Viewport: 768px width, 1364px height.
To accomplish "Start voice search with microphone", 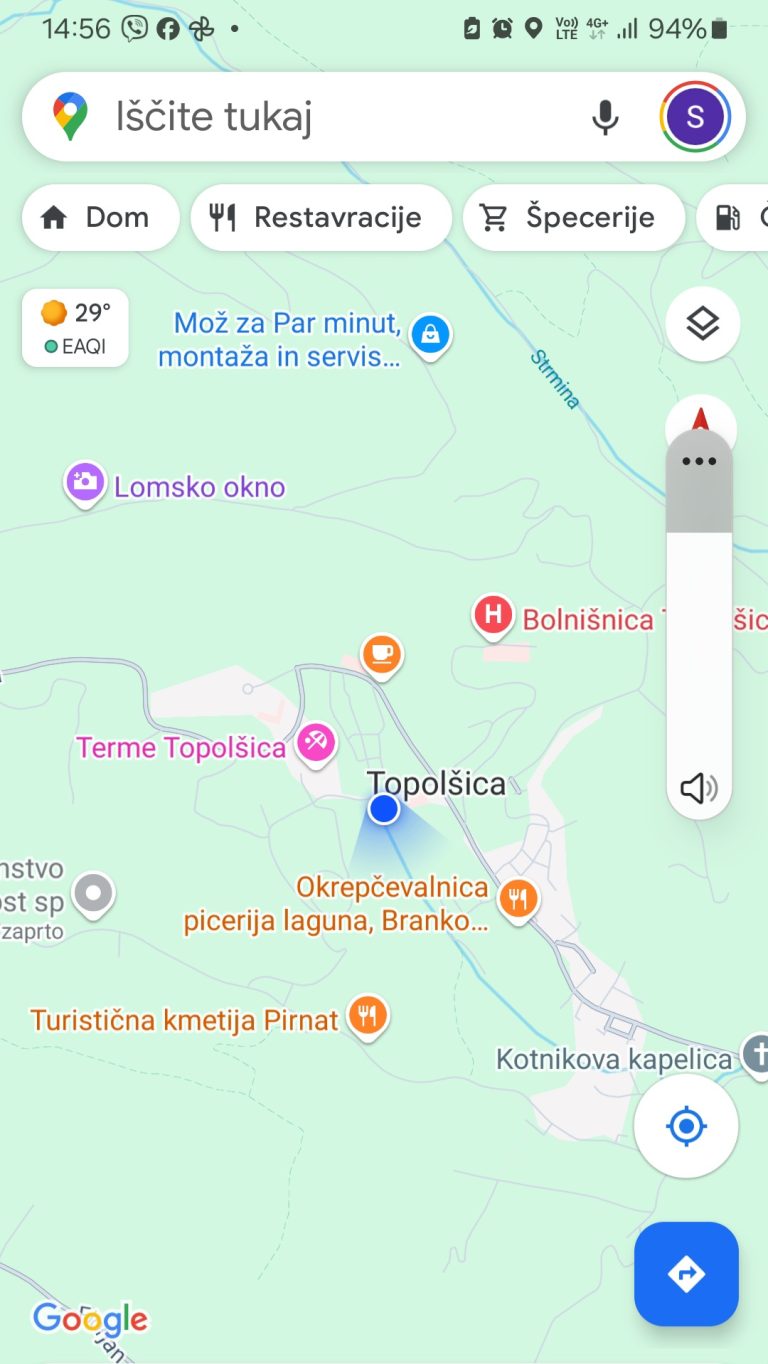I will [x=604, y=117].
